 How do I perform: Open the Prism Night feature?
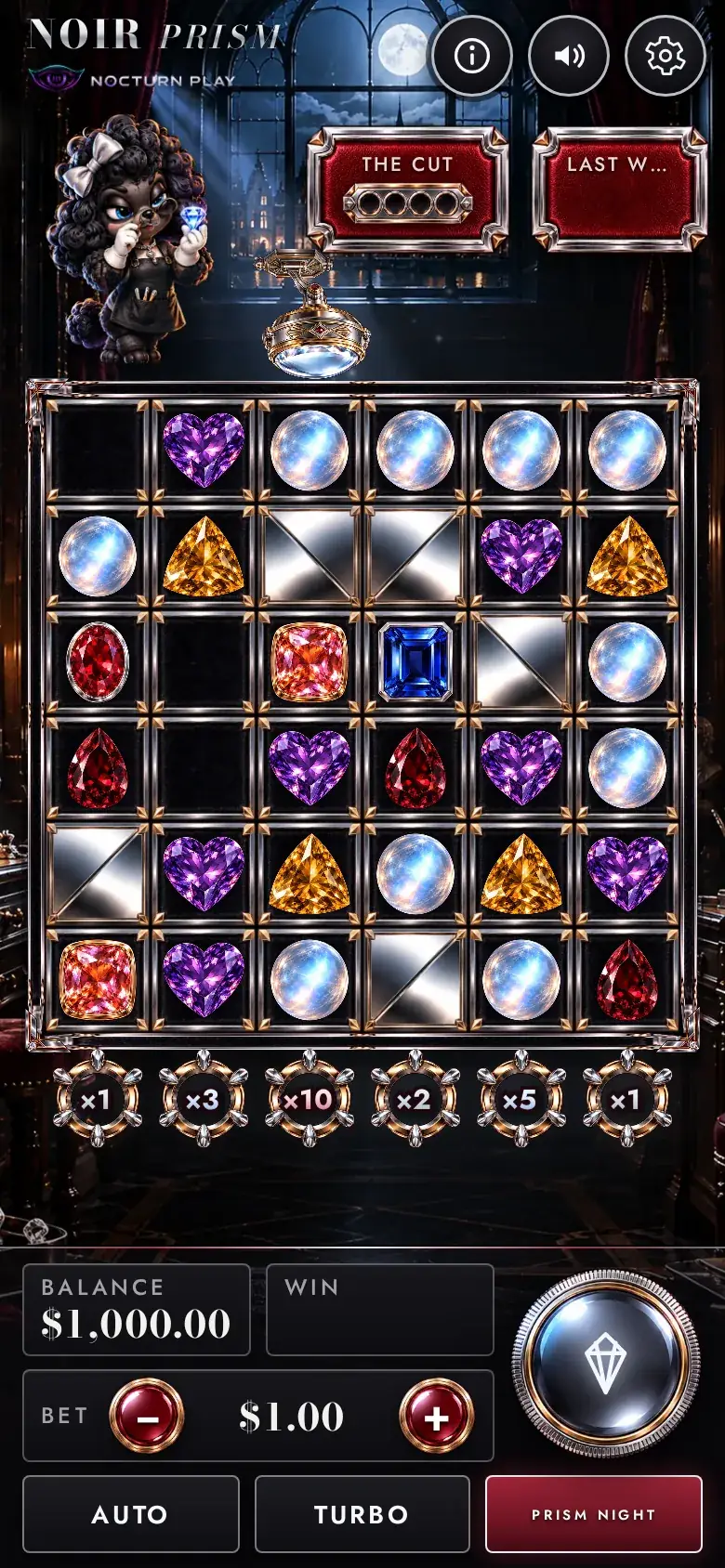(x=593, y=1514)
